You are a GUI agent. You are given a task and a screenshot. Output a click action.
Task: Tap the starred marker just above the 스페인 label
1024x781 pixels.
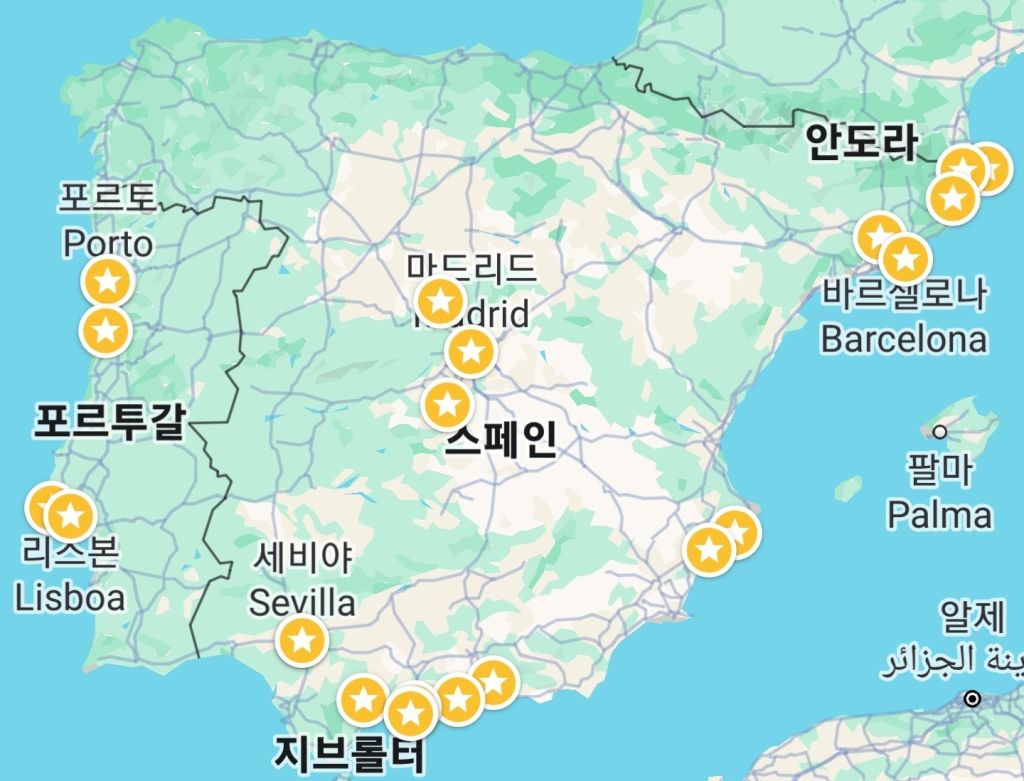click(447, 405)
